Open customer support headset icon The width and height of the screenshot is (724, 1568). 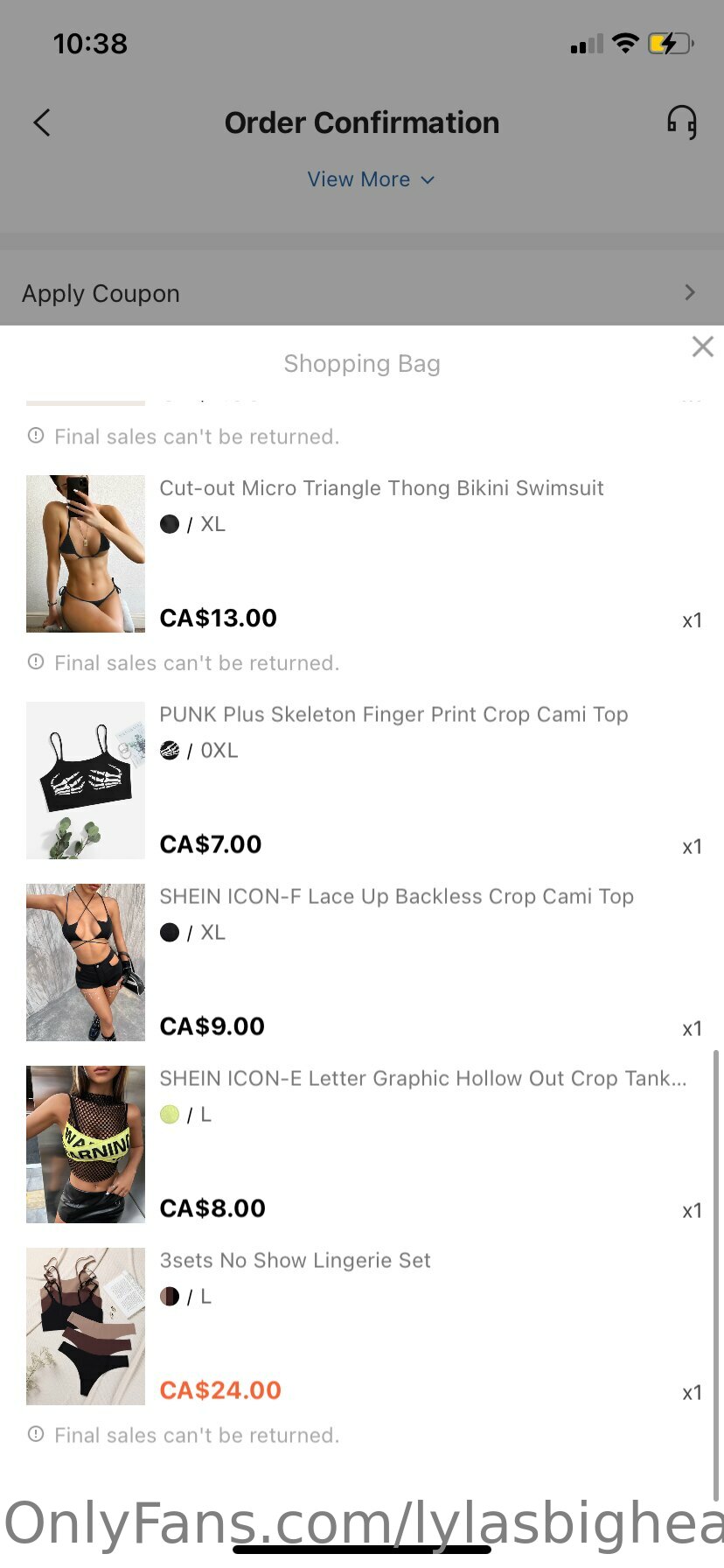[682, 122]
